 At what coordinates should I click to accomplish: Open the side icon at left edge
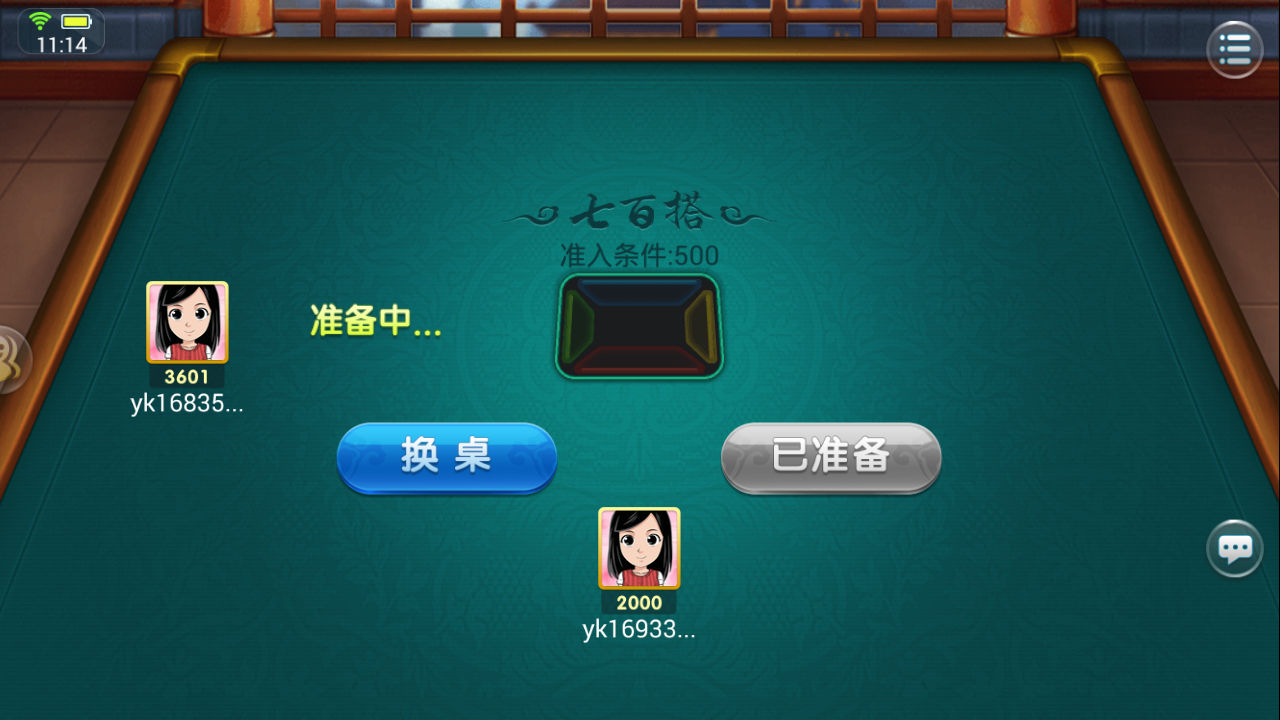point(10,360)
